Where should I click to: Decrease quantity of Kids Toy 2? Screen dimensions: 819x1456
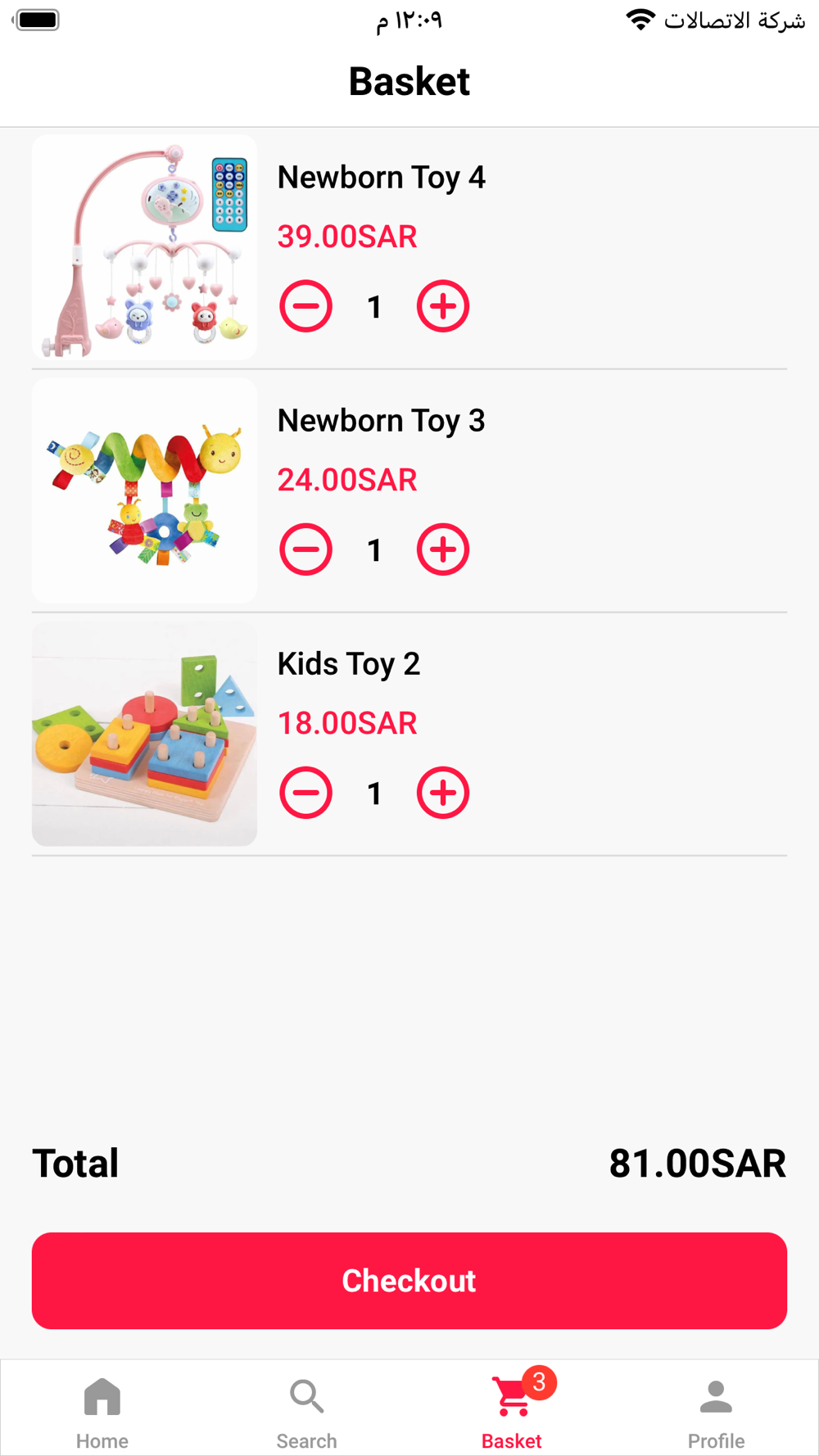[x=305, y=793]
